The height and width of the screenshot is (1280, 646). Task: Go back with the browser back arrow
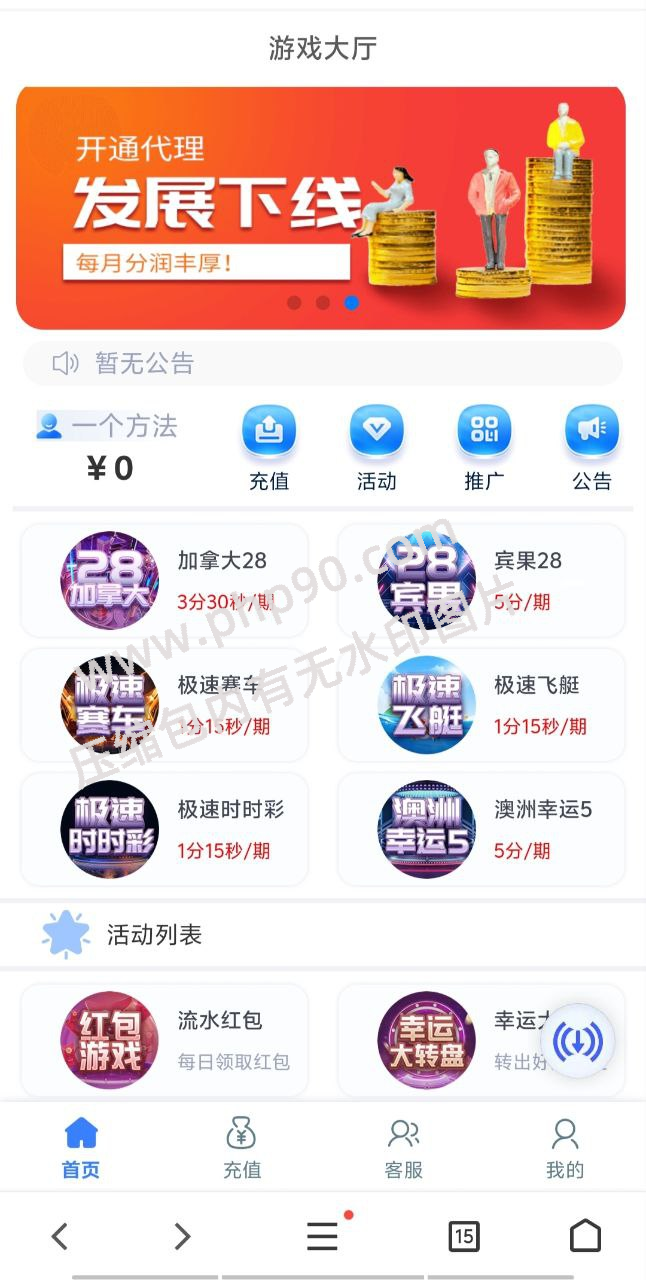click(60, 1237)
